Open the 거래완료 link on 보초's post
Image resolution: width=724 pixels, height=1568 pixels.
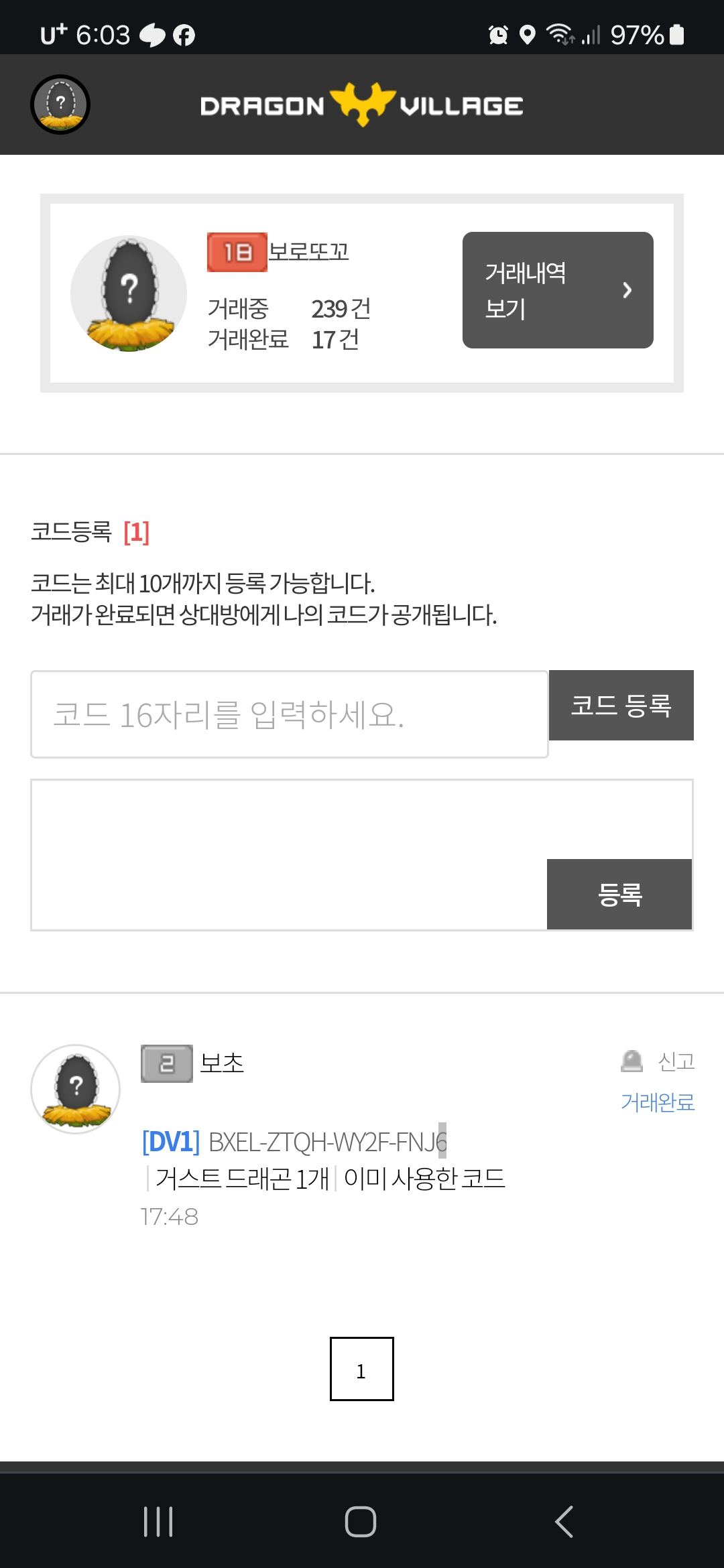(x=658, y=1102)
